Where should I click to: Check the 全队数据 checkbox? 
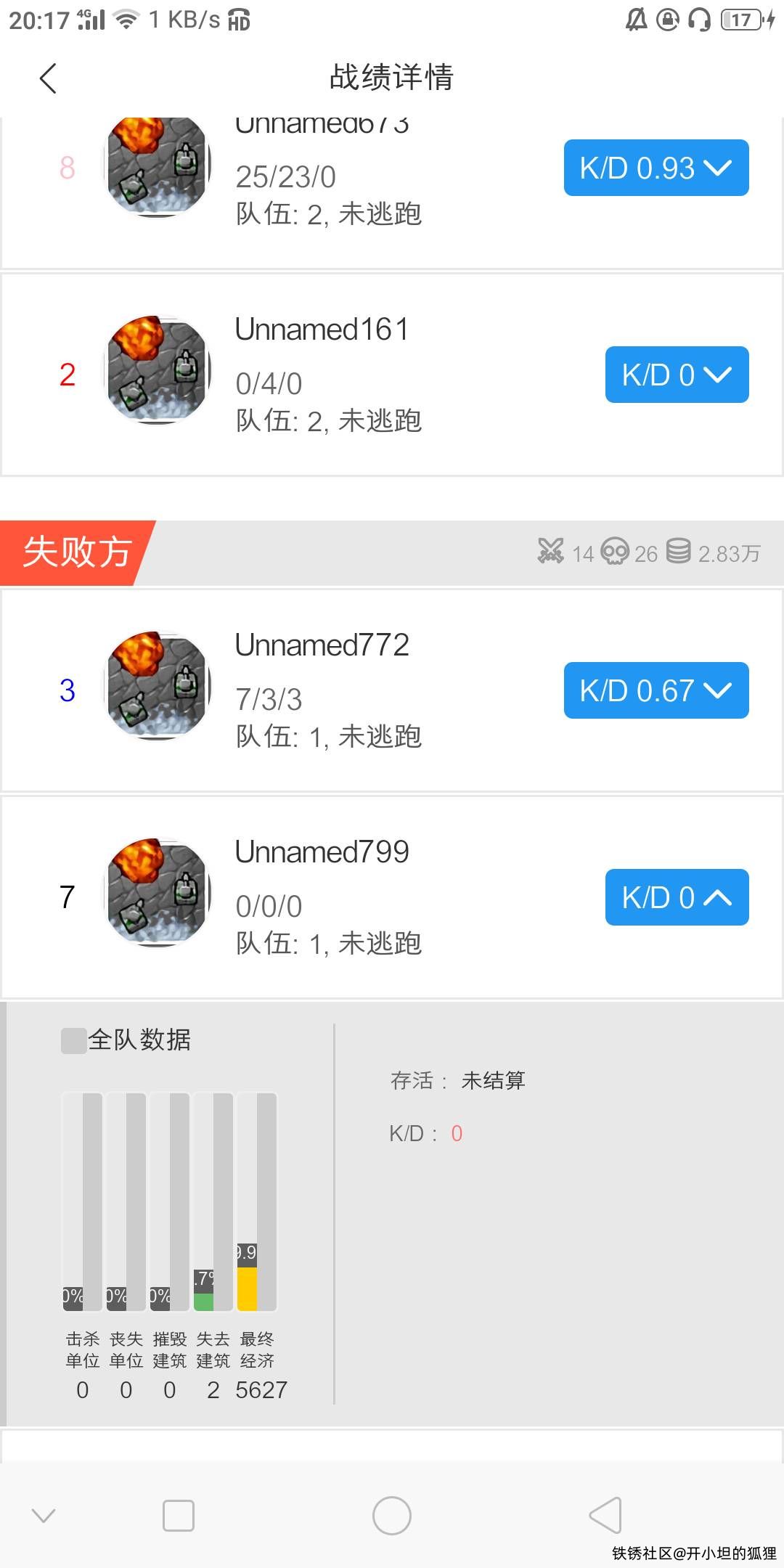pos(74,1040)
